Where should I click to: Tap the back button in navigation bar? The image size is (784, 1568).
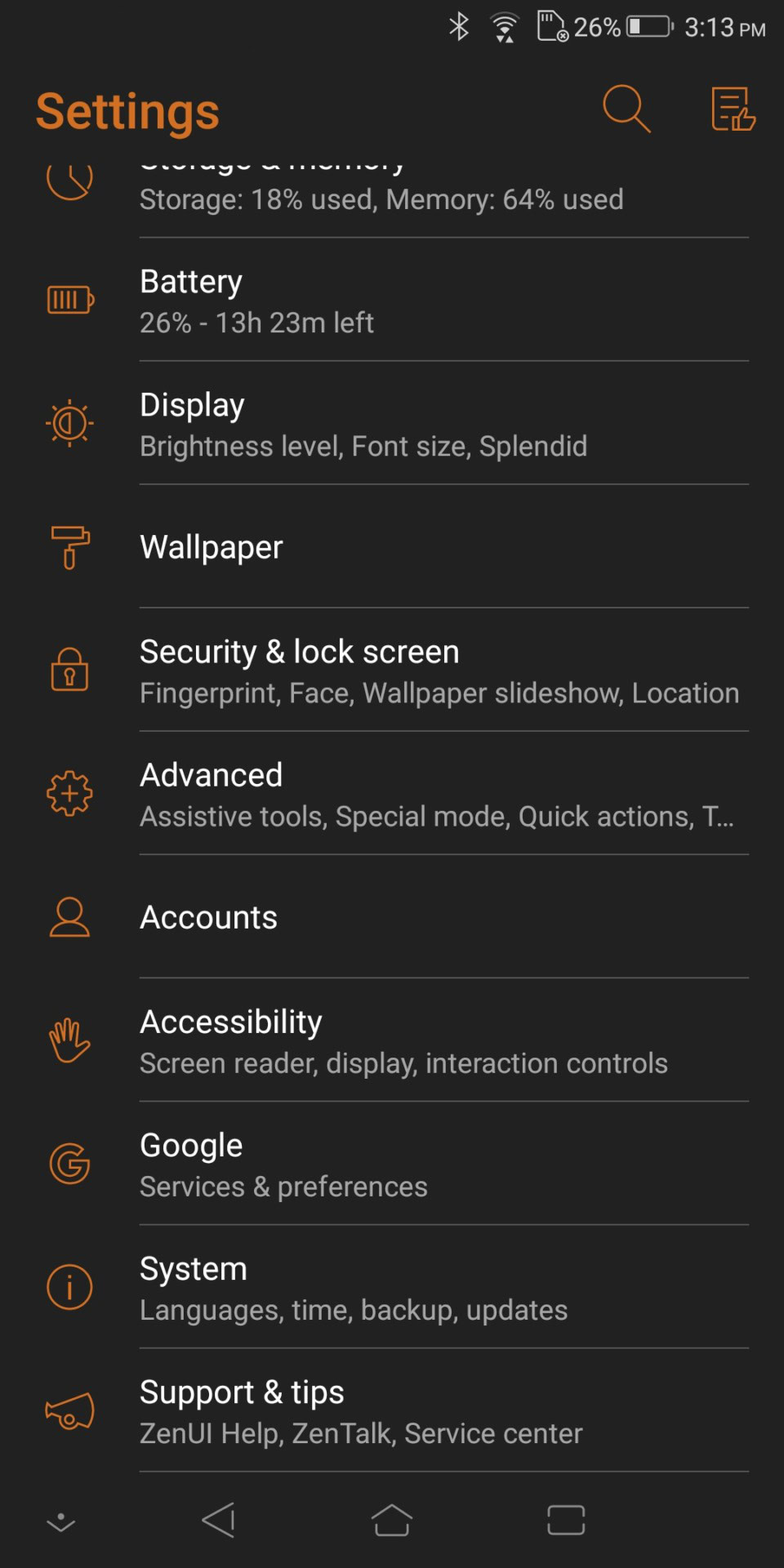[219, 1520]
